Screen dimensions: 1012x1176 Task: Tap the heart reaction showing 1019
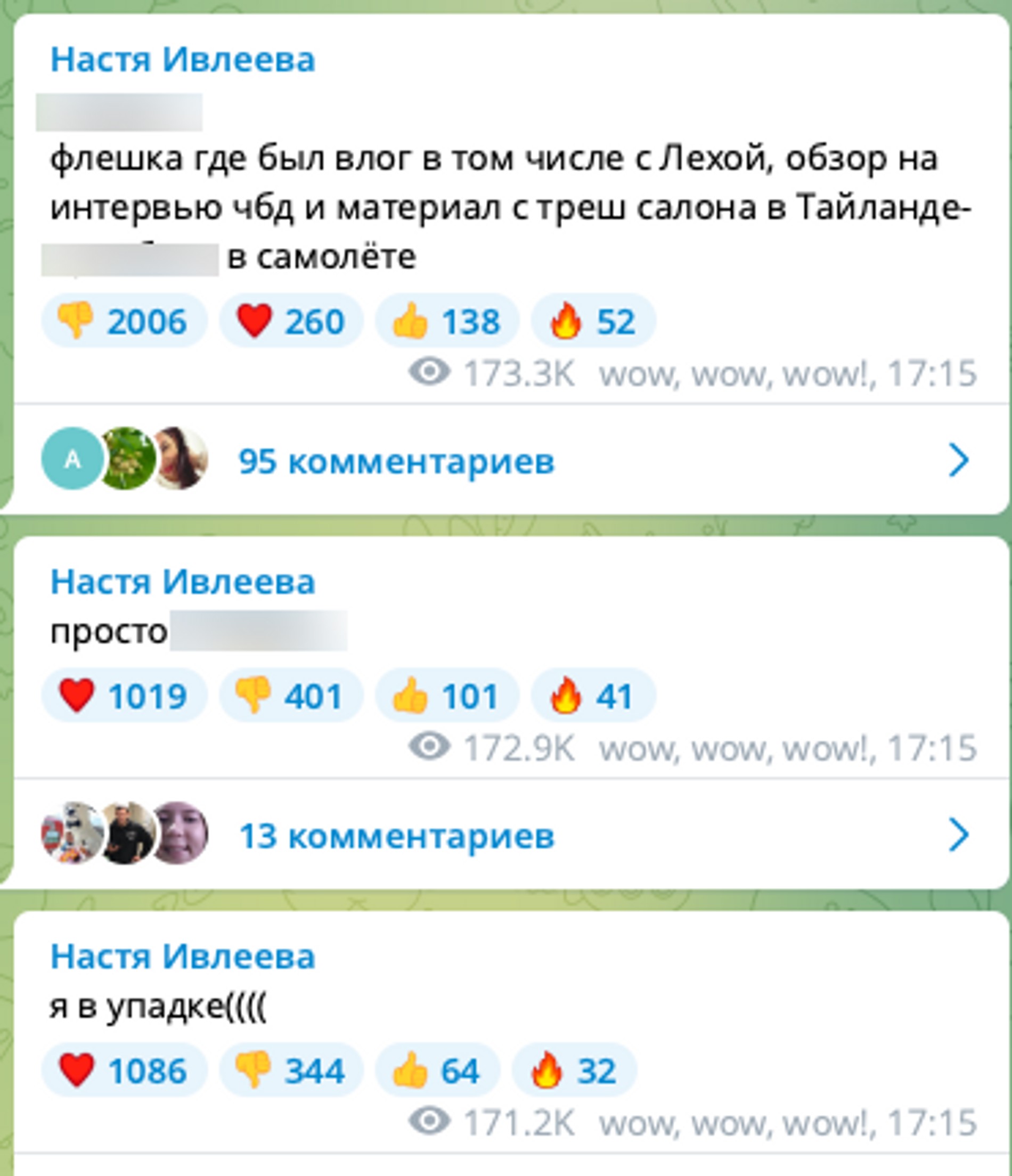pos(124,696)
